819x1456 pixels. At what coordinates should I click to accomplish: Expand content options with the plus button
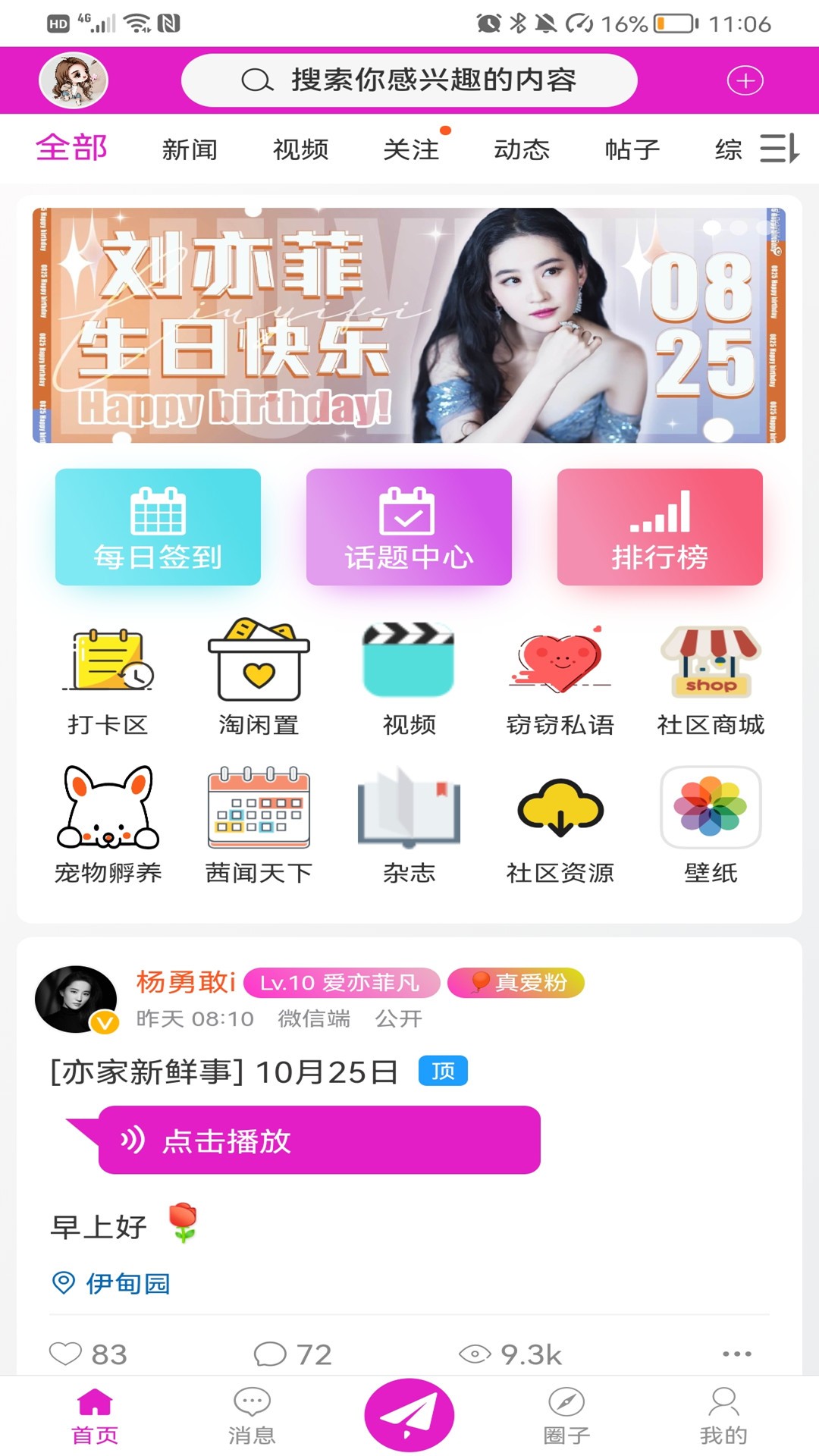[x=744, y=79]
